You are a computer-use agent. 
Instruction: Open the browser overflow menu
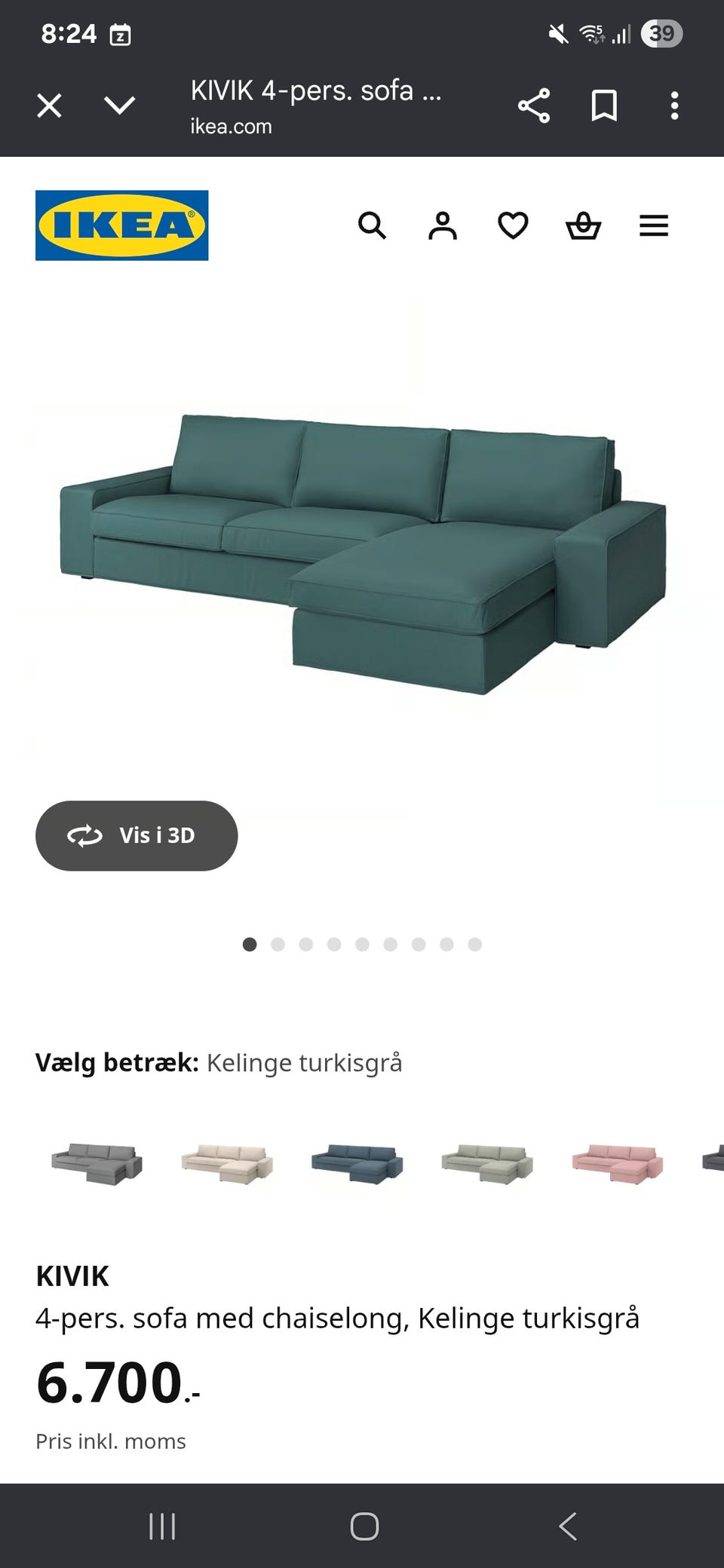point(673,106)
